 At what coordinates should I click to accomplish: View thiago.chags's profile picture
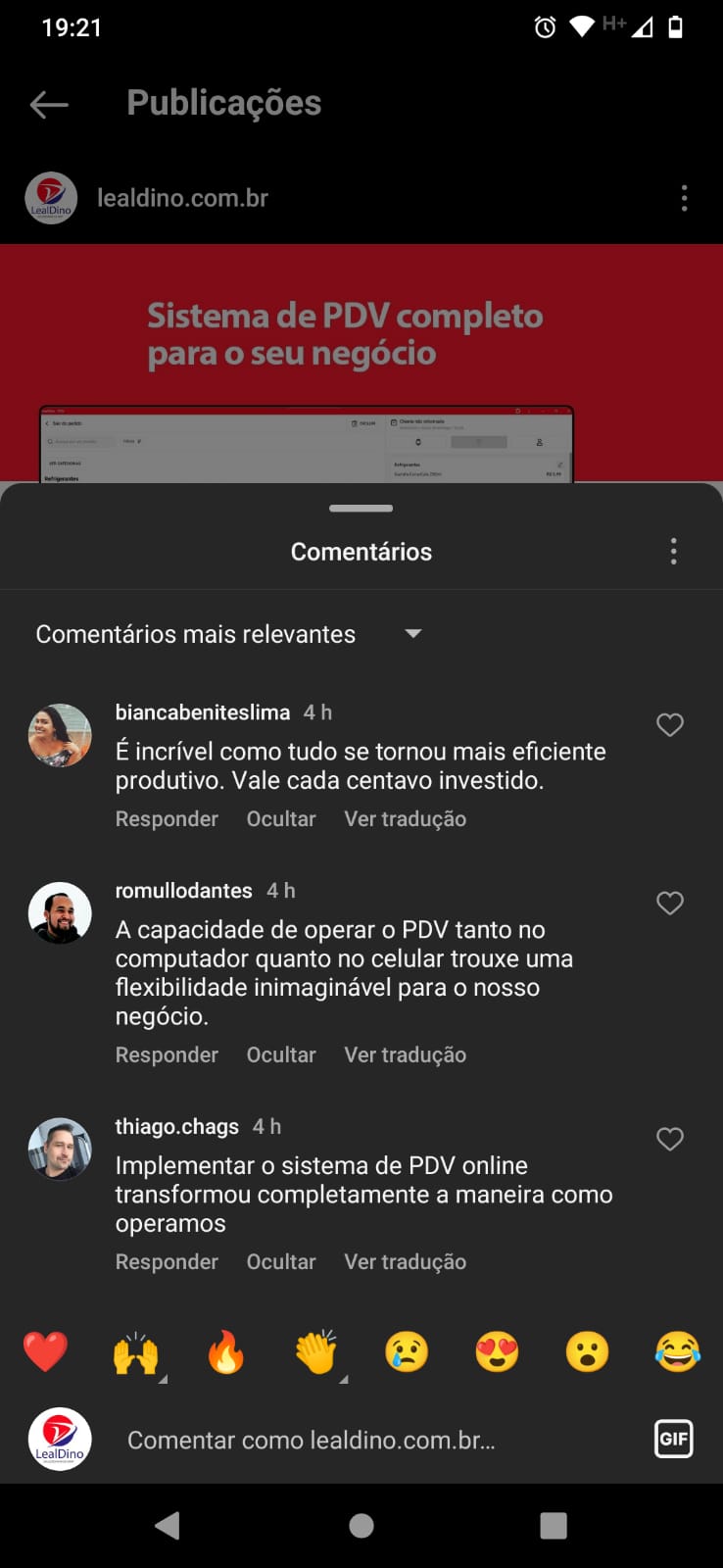(x=60, y=1149)
